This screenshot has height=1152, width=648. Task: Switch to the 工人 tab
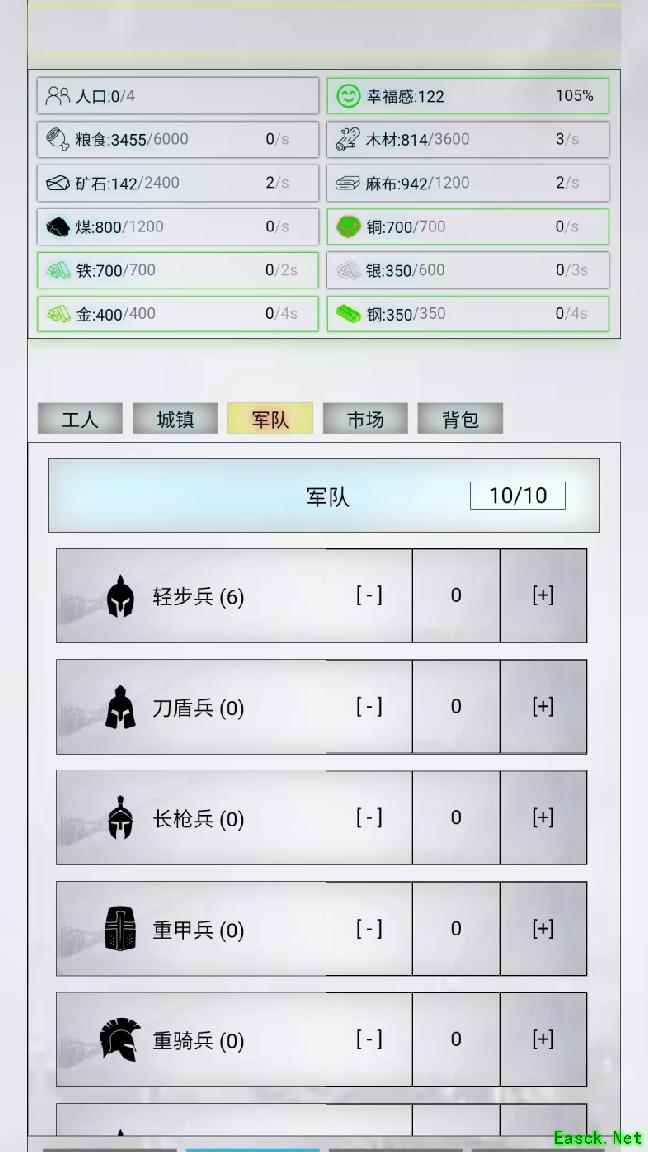point(80,419)
